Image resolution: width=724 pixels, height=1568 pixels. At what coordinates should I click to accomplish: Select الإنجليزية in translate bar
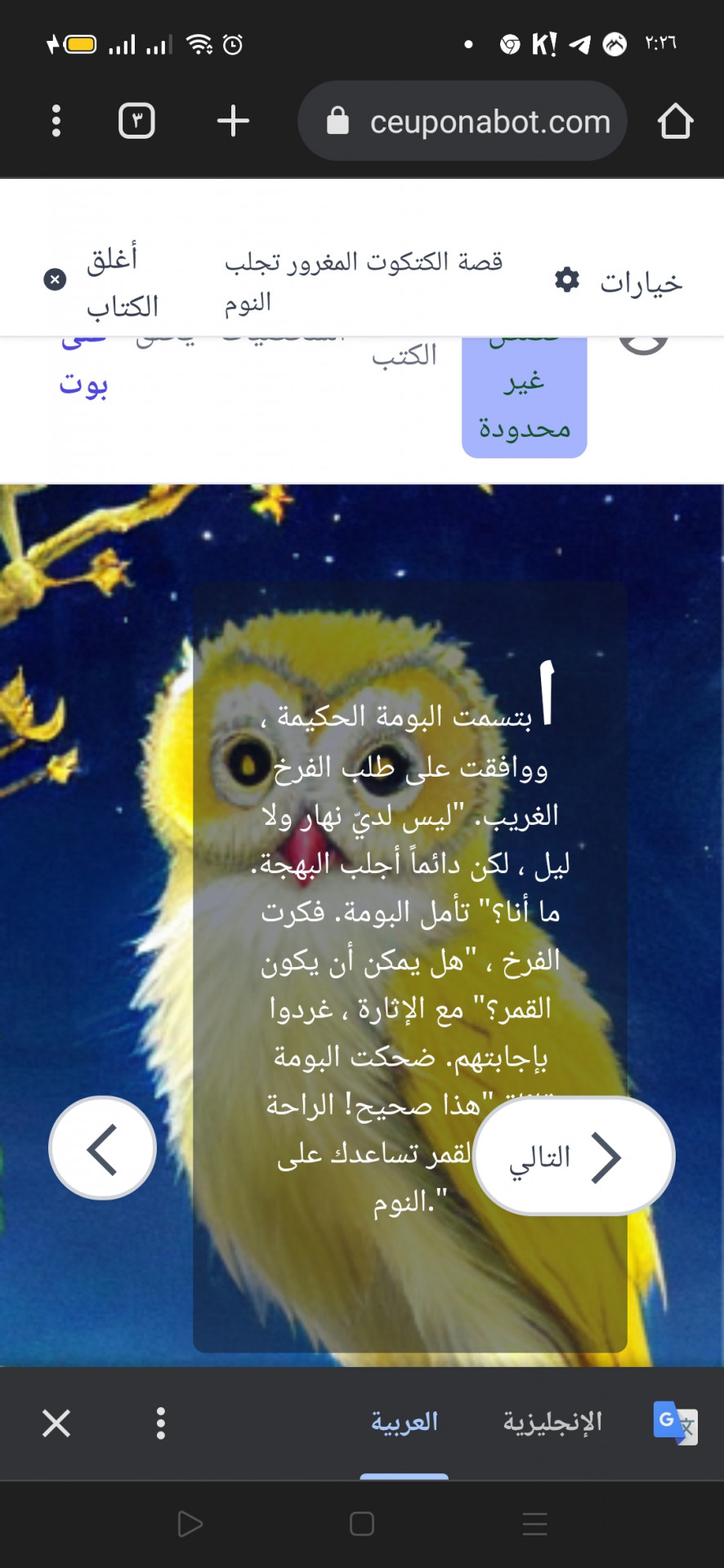pos(552,1423)
